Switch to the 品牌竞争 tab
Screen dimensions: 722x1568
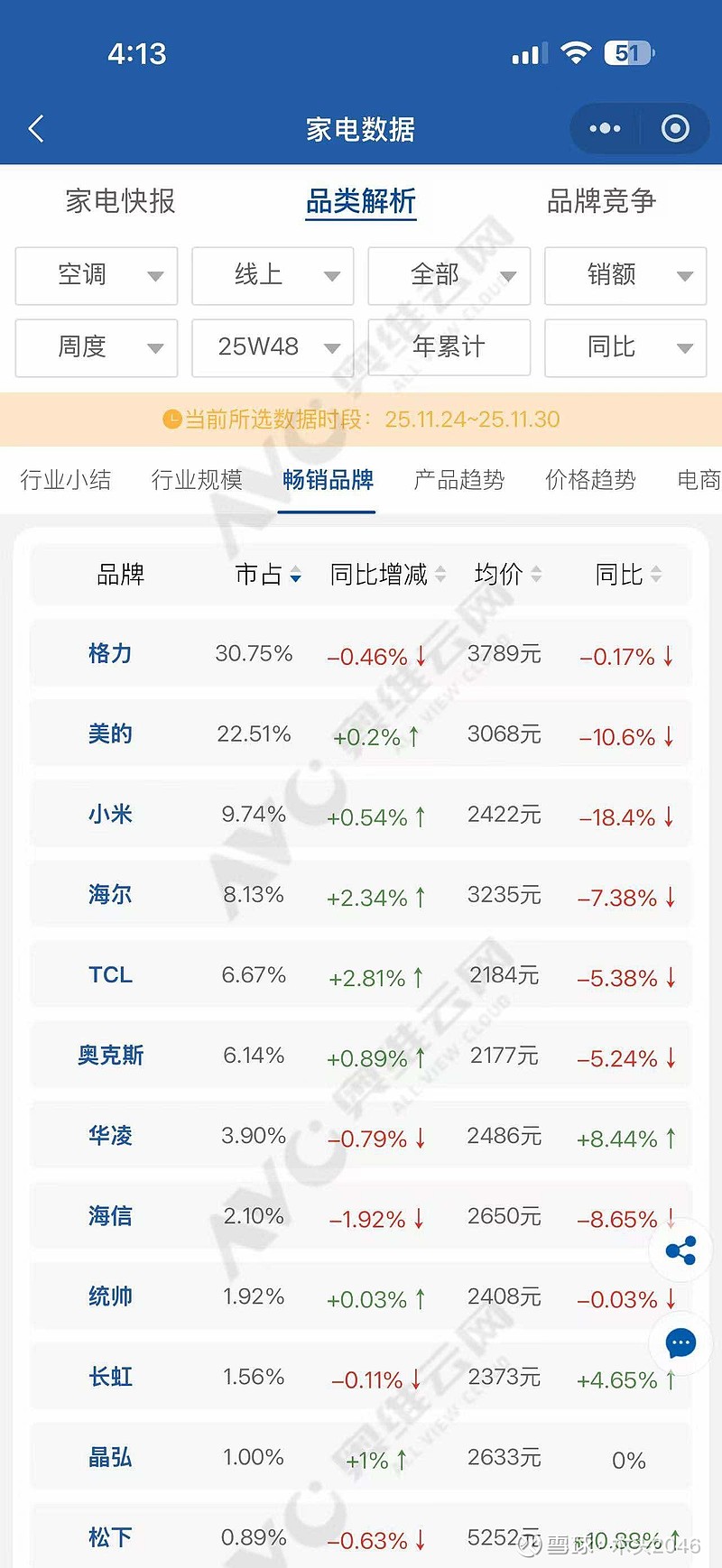[599, 200]
